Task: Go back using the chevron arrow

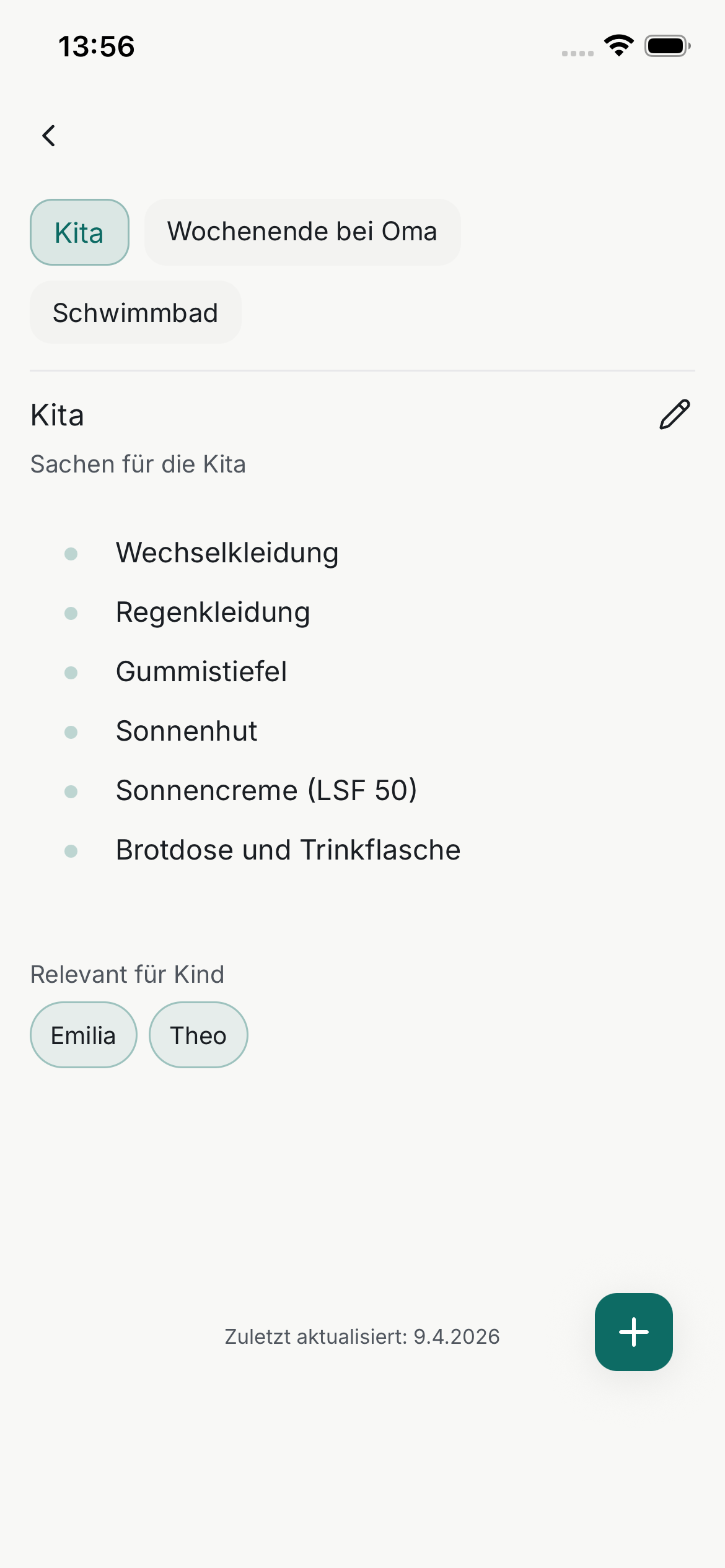Action: pos(49,135)
